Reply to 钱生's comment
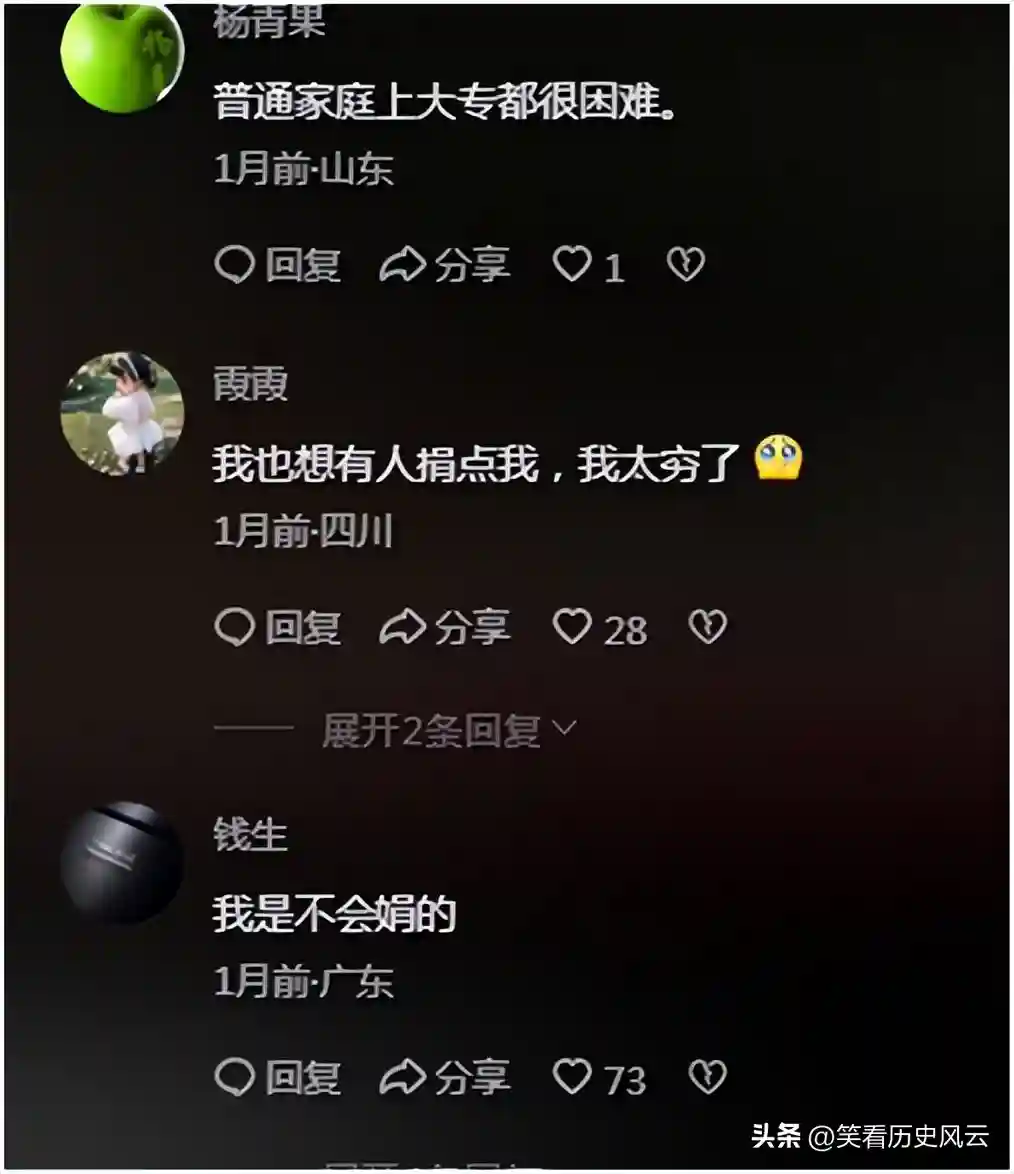The image size is (1014, 1174). (x=278, y=1077)
